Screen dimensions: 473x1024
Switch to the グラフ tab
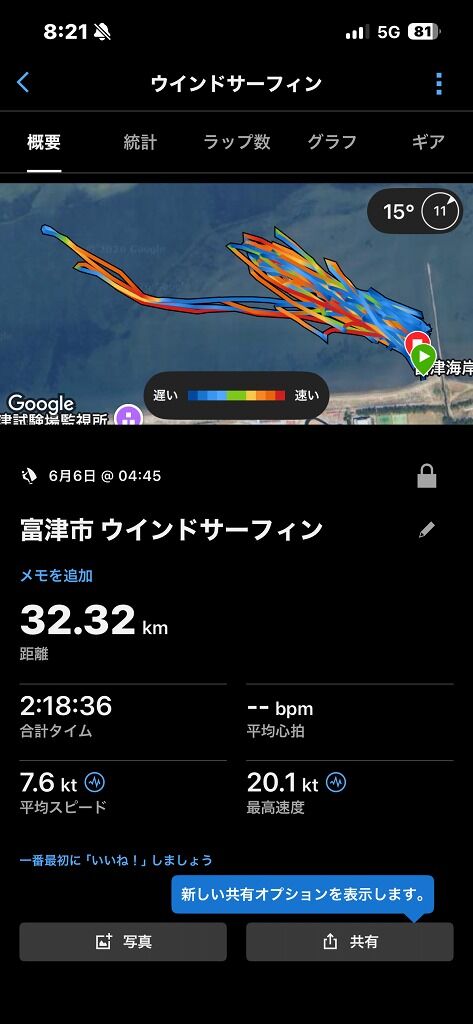click(332, 142)
